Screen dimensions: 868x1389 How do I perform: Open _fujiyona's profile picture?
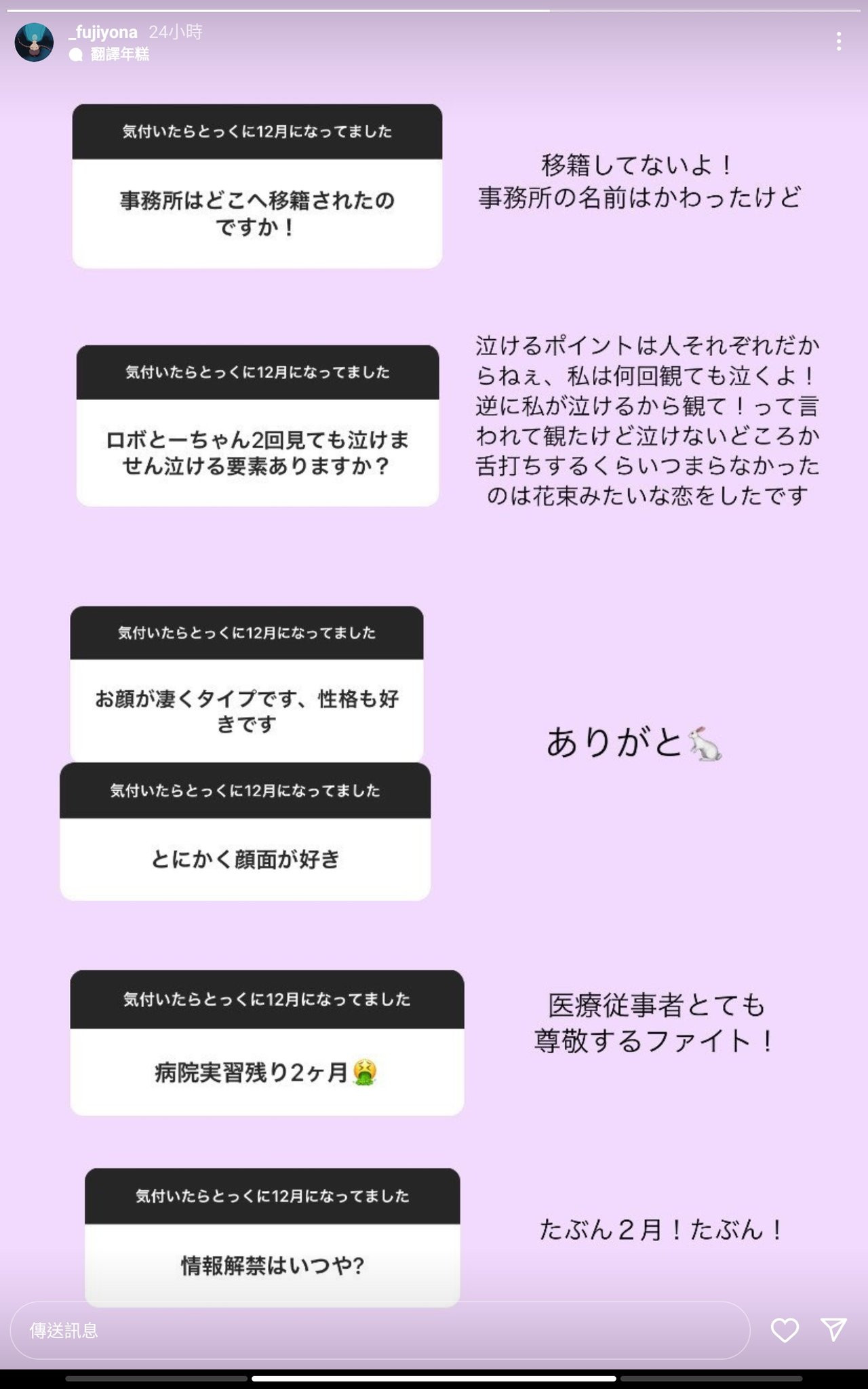(x=34, y=42)
